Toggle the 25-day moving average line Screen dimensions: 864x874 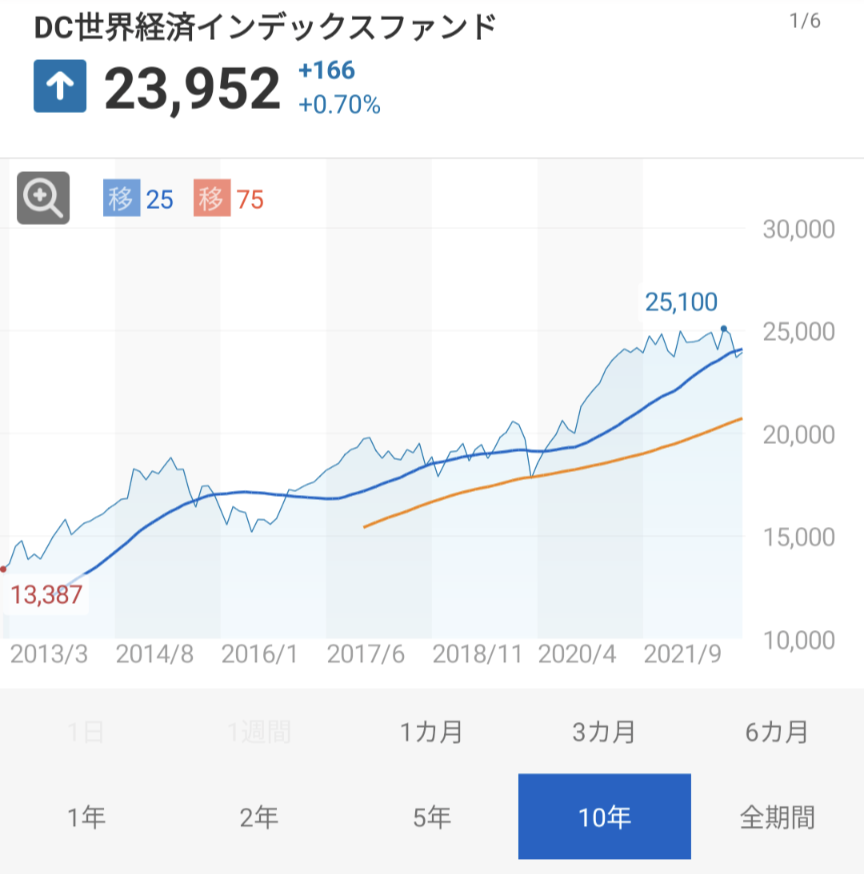[x=138, y=199]
